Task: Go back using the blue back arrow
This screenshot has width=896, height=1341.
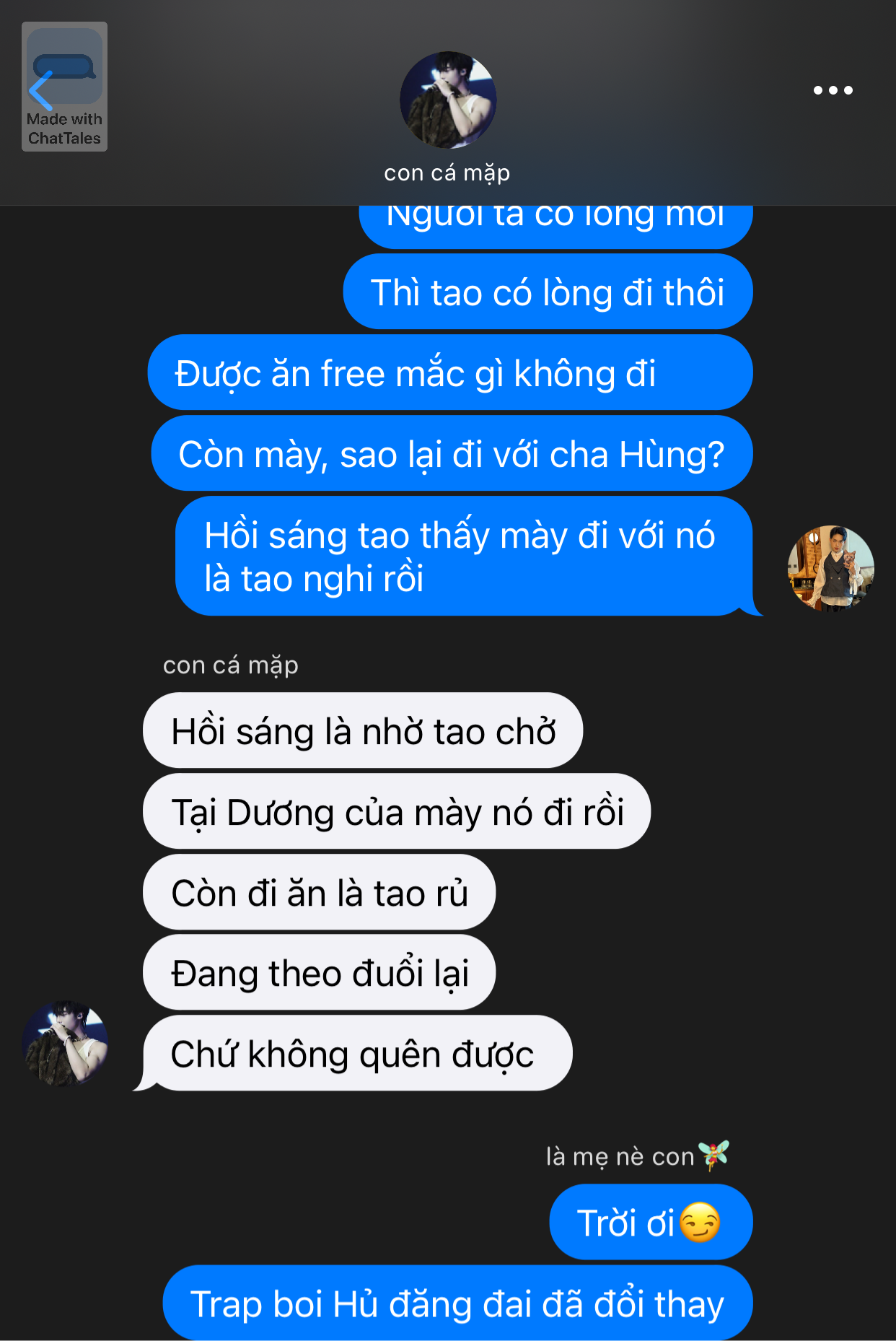Action: (x=41, y=90)
